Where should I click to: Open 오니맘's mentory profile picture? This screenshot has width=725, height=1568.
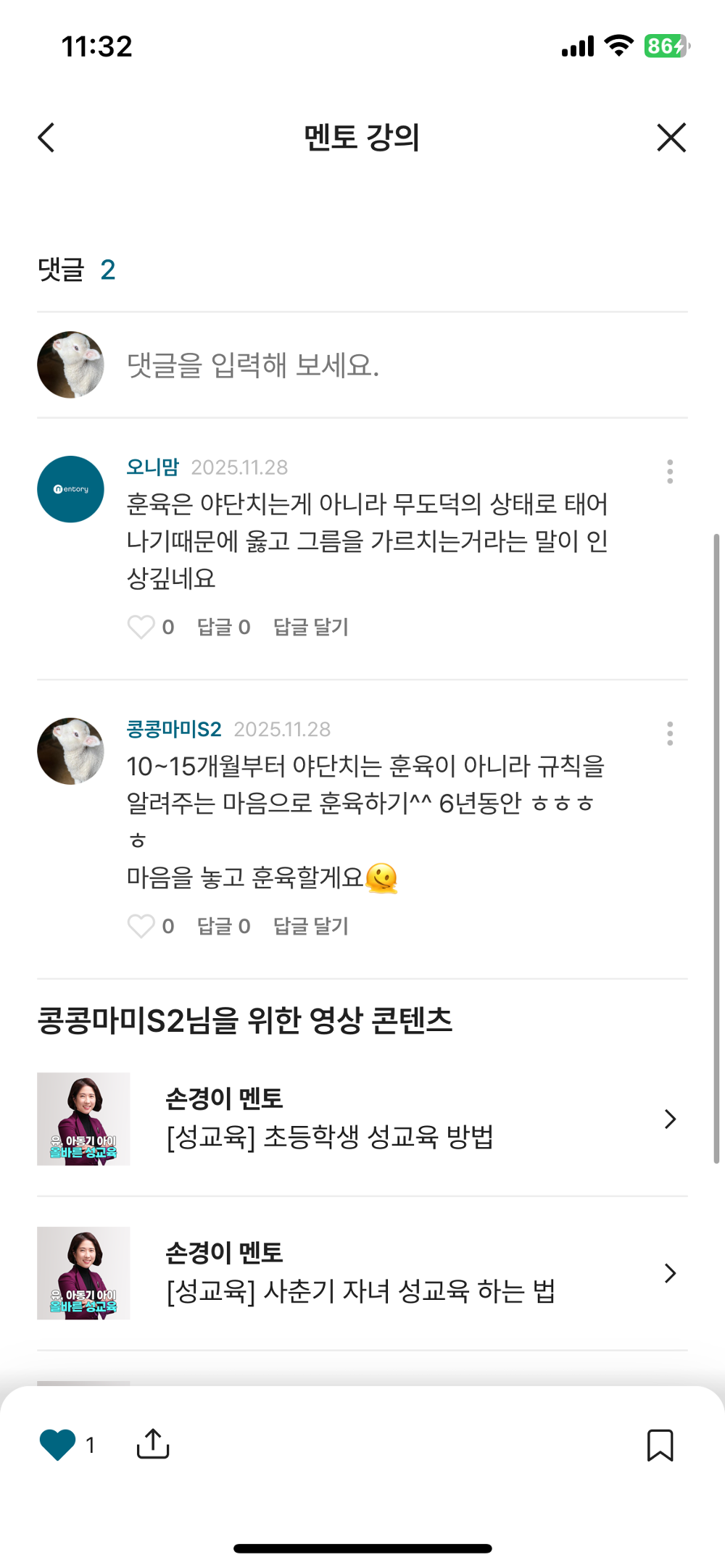(70, 488)
